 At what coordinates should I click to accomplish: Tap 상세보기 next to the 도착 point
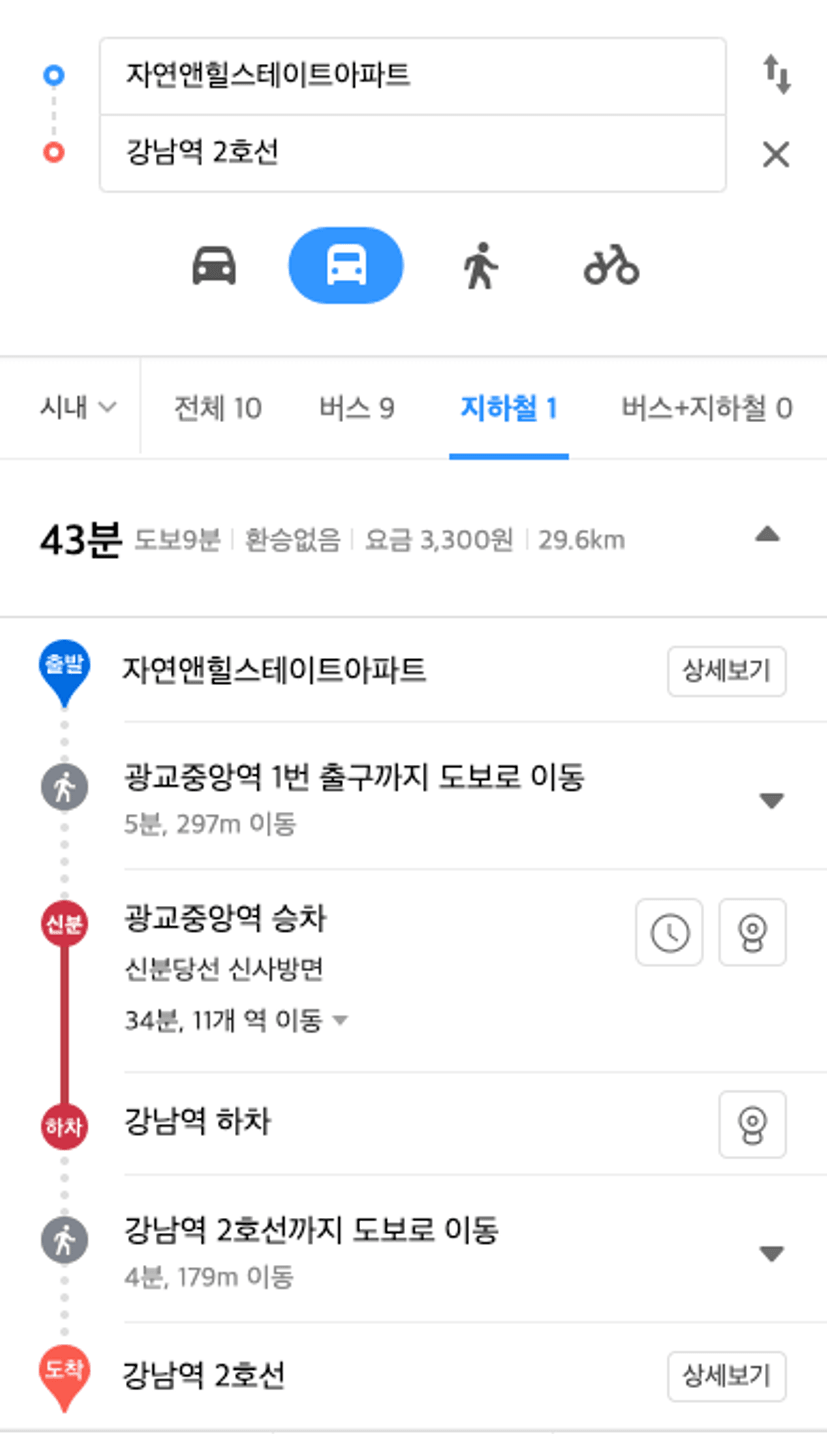pyautogui.click(x=726, y=1376)
